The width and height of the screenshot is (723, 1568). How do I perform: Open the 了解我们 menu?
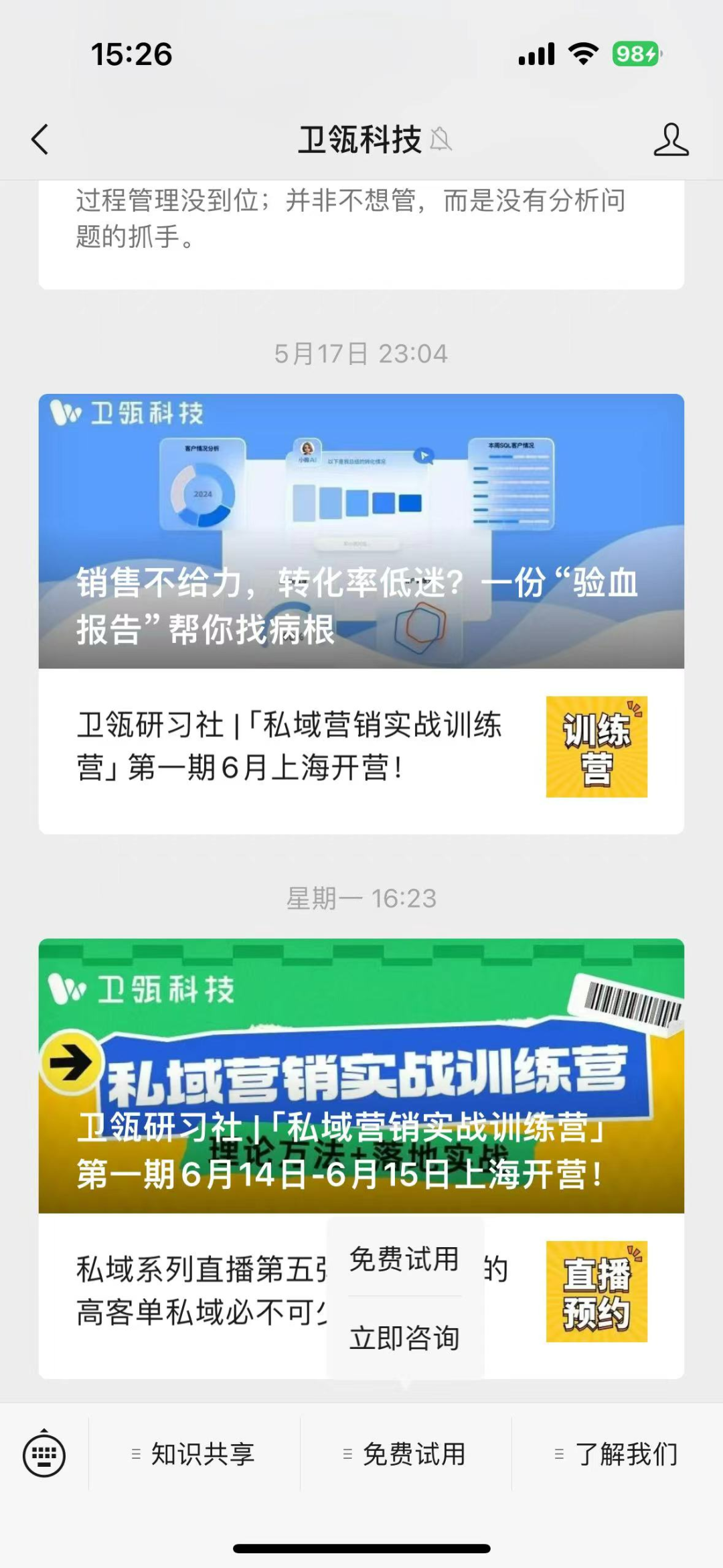(x=617, y=1454)
